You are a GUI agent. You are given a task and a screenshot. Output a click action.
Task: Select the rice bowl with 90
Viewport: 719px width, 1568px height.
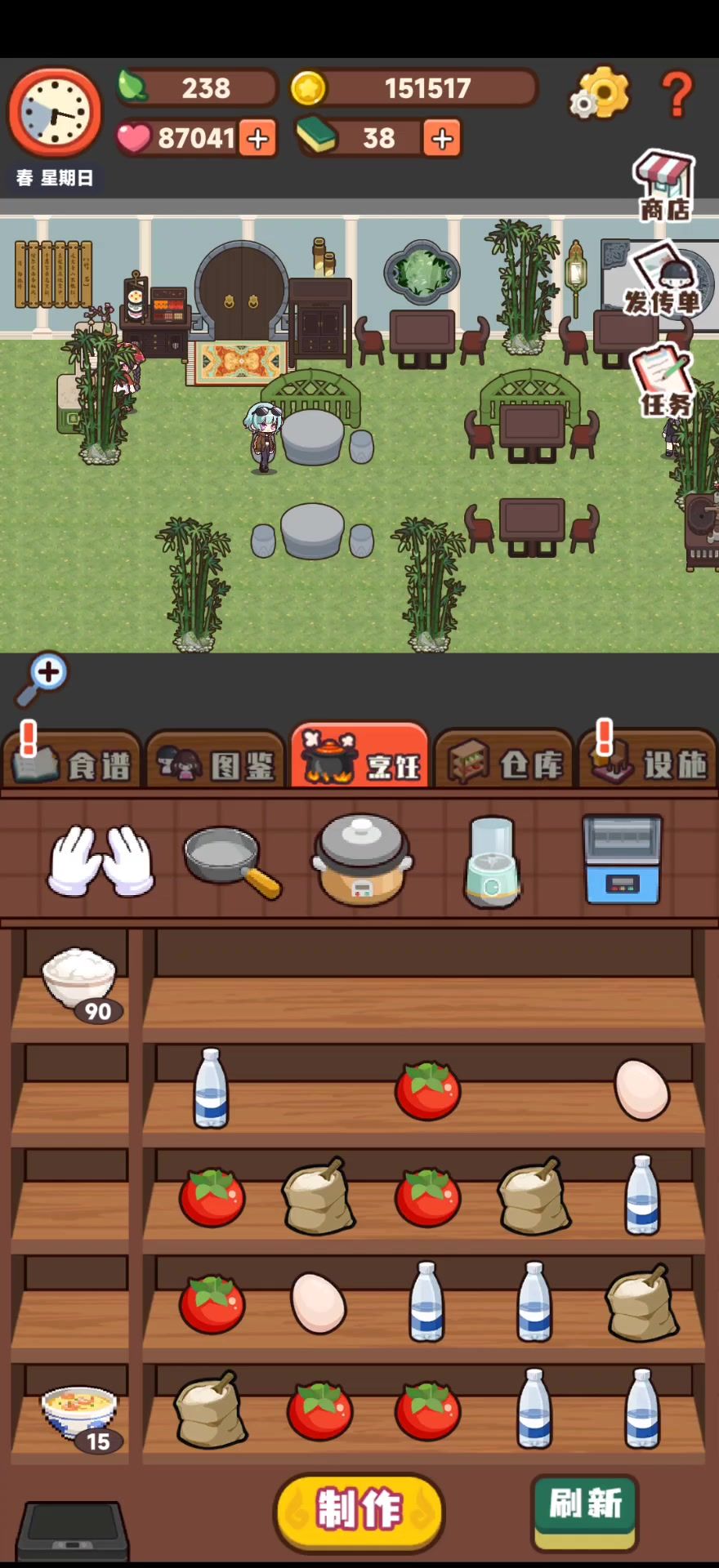(80, 984)
